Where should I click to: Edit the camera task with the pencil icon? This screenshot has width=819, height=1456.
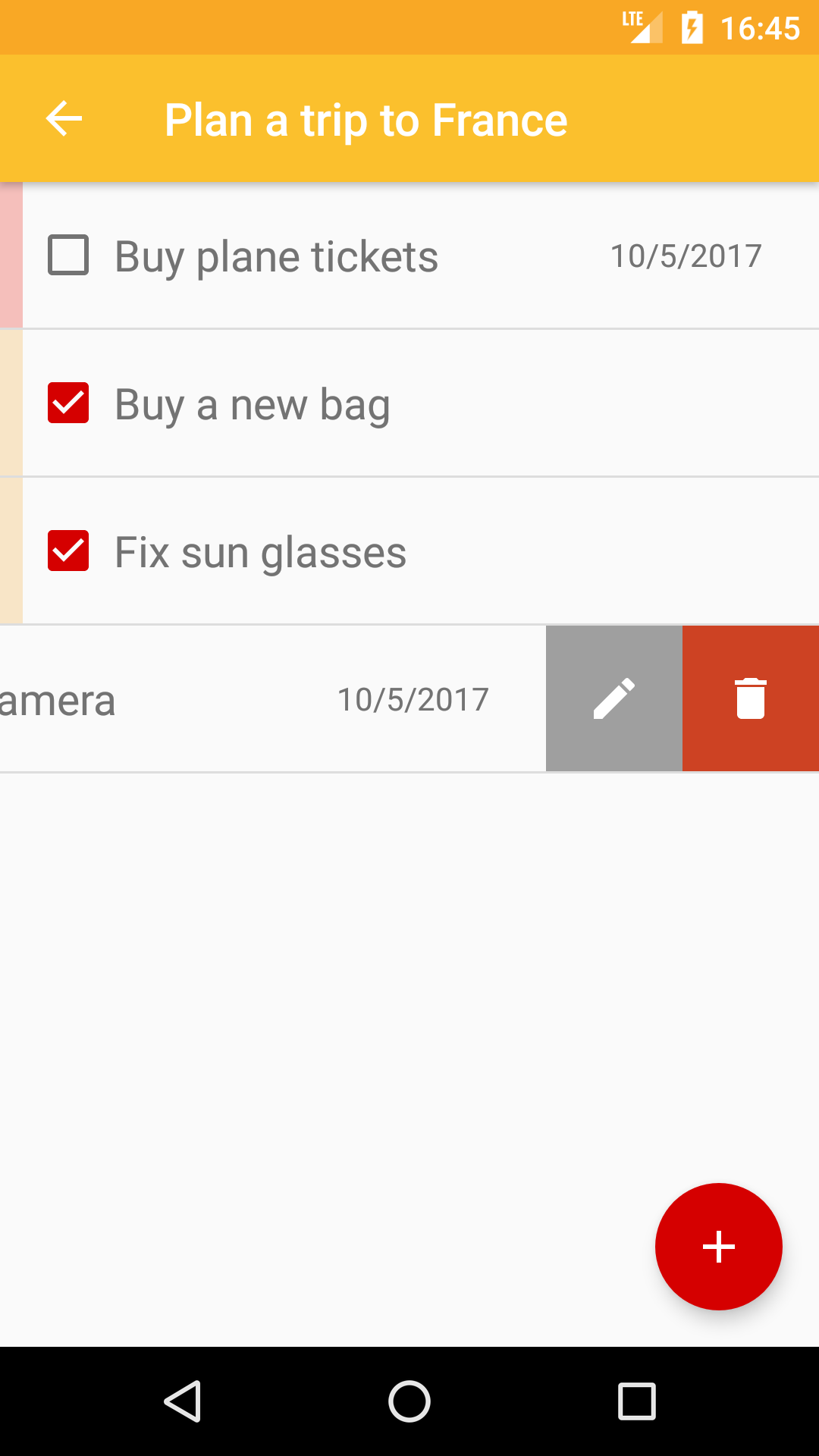coord(614,698)
